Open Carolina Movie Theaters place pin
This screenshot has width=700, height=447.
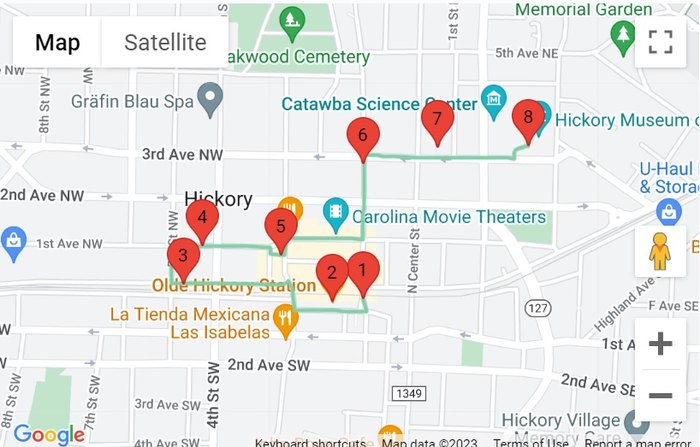coord(336,212)
